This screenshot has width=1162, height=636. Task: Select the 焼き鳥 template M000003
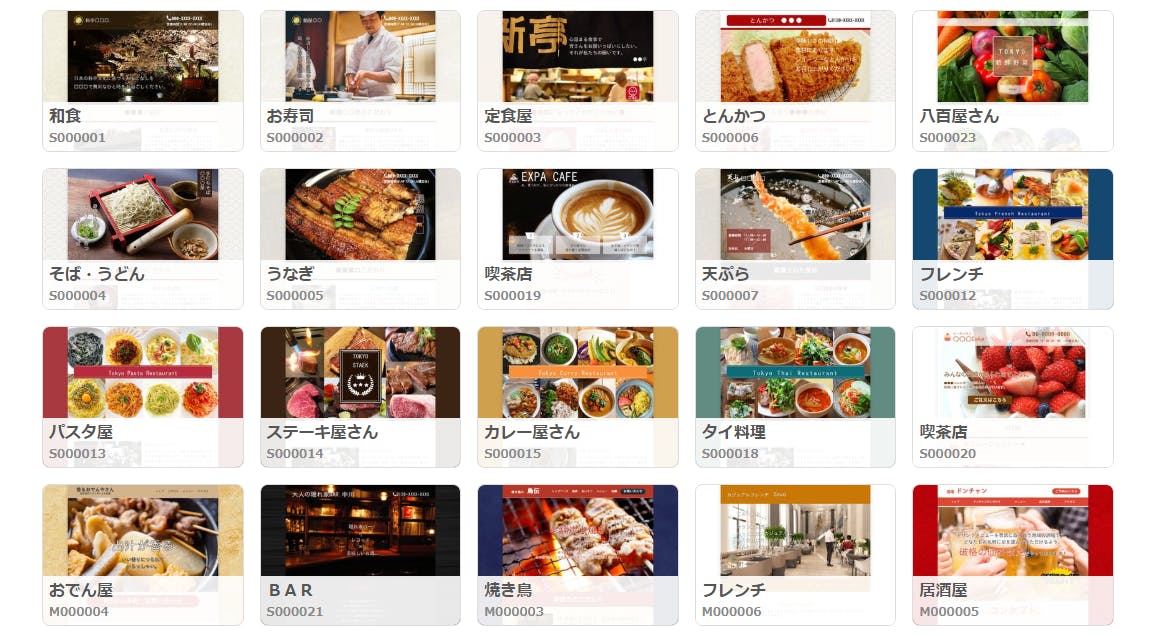coord(578,554)
